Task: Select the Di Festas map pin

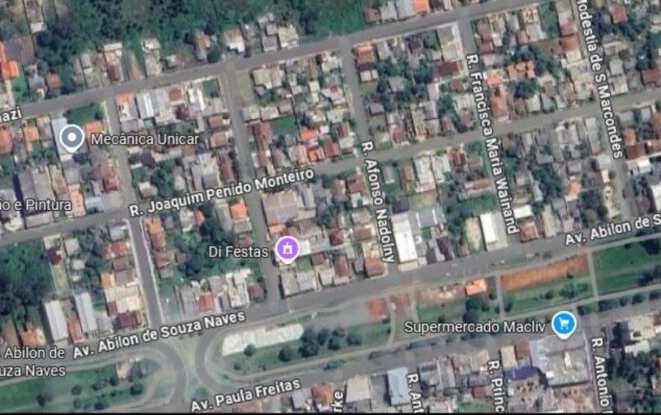Action: click(x=288, y=249)
